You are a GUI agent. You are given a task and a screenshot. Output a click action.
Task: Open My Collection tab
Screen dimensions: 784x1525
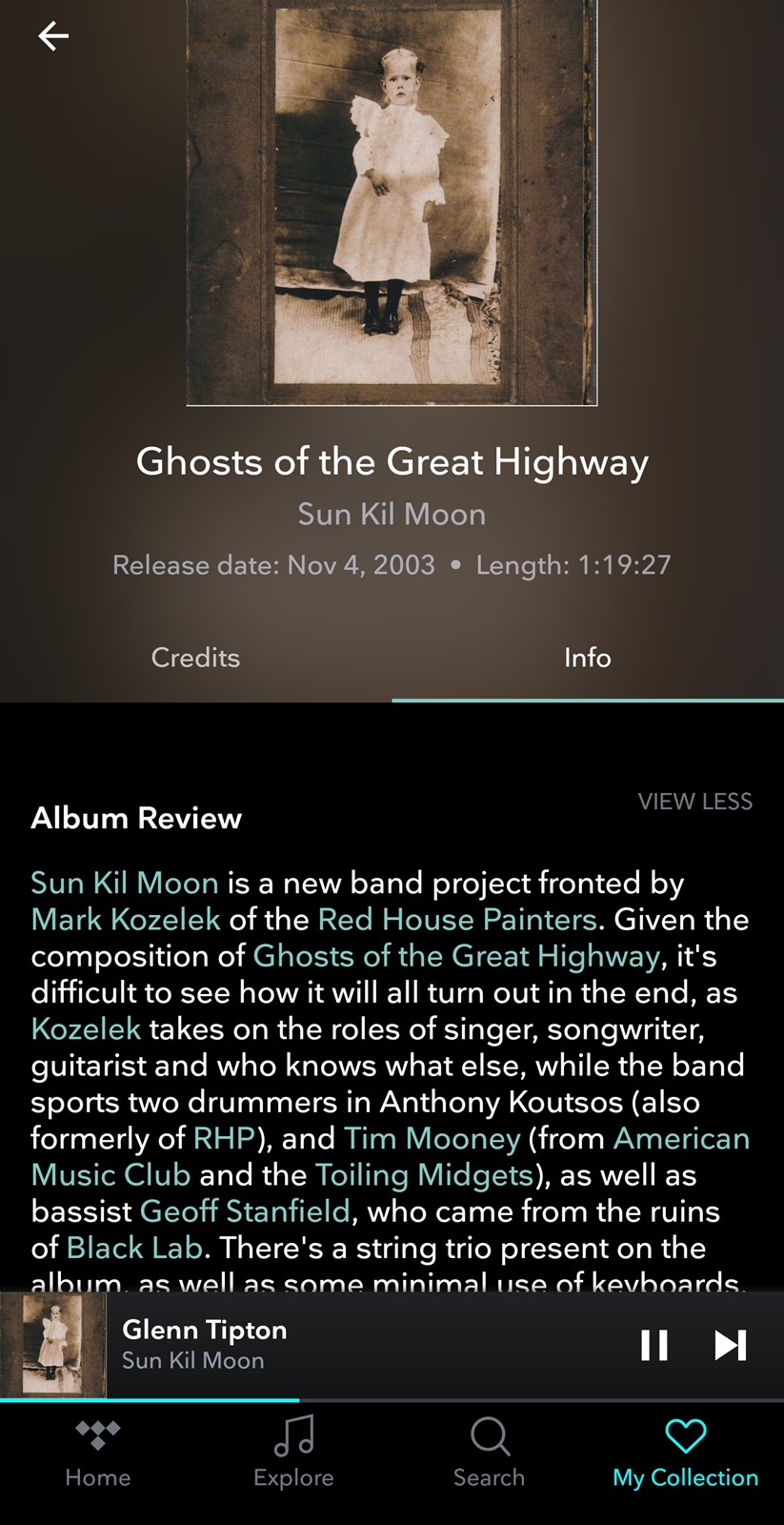[685, 1452]
